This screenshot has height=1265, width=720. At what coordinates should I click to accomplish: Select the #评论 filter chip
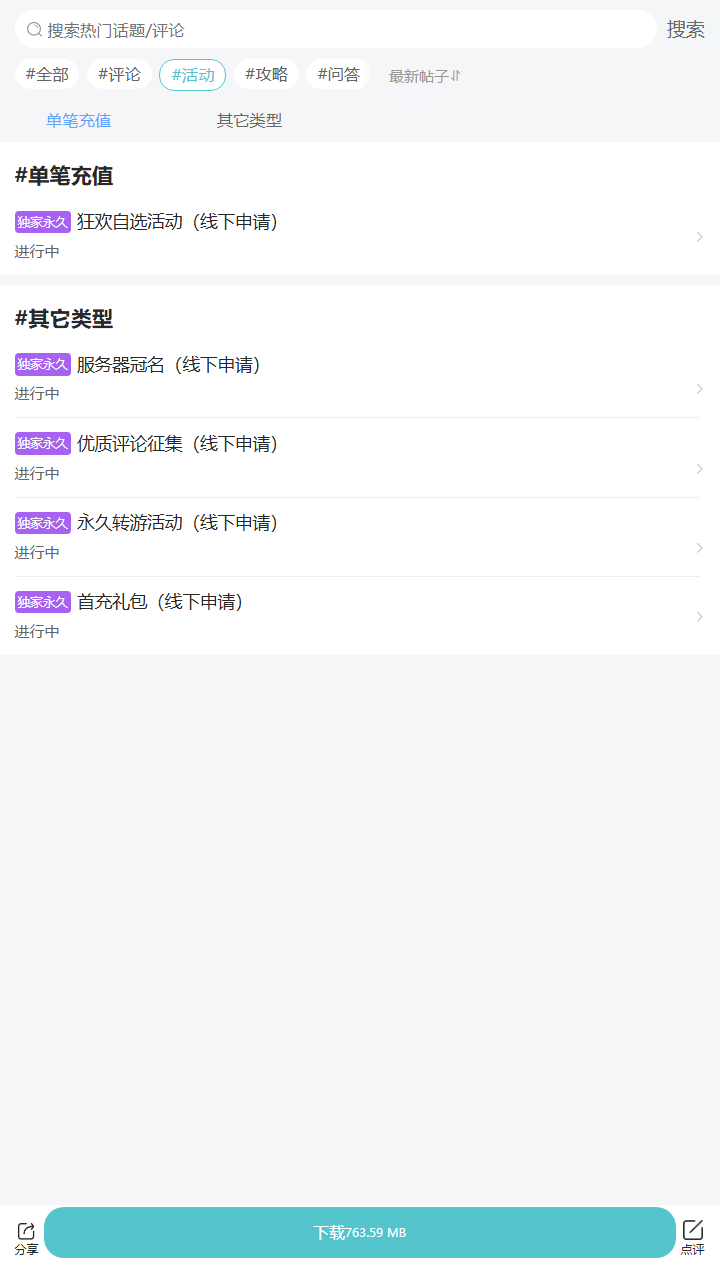click(x=119, y=74)
